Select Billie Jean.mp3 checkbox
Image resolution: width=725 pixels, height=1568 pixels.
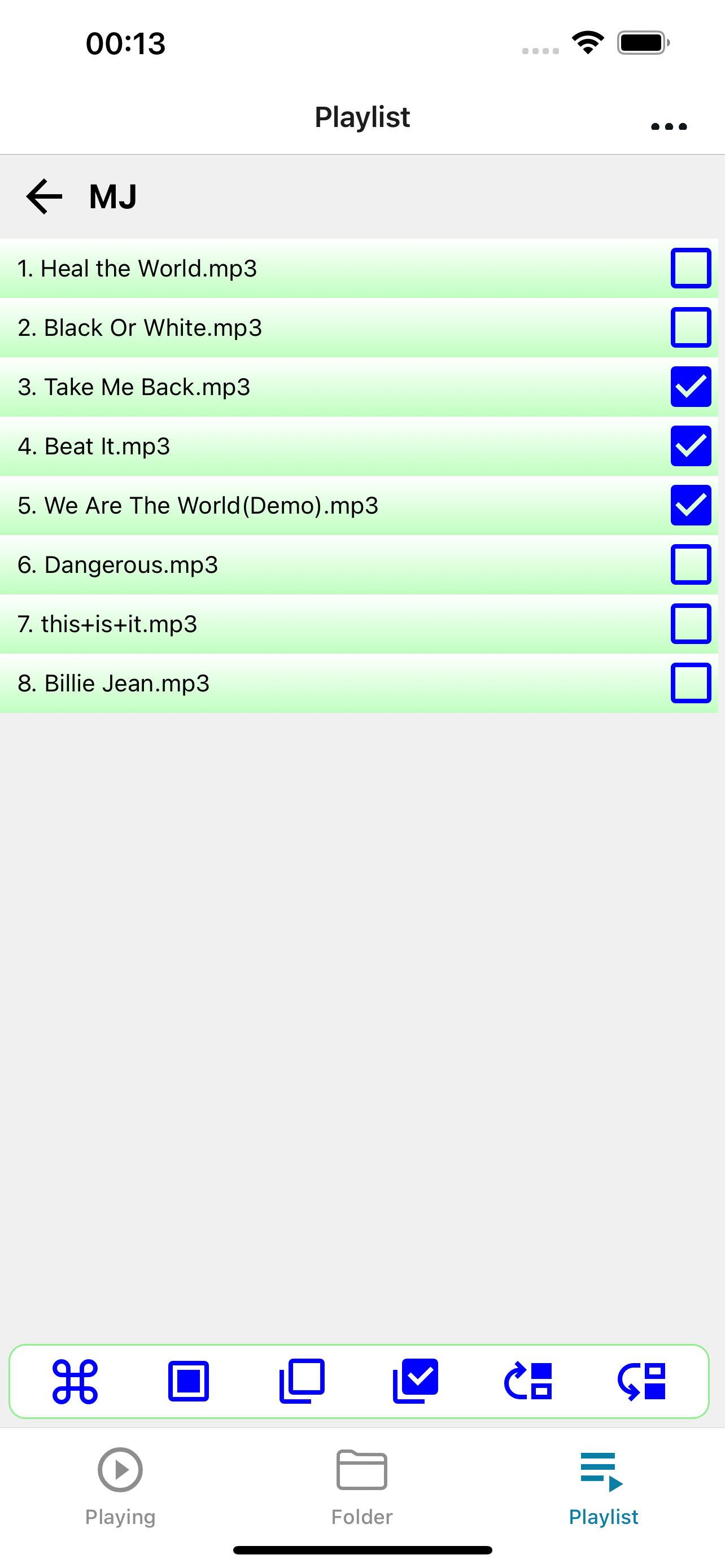pos(691,683)
